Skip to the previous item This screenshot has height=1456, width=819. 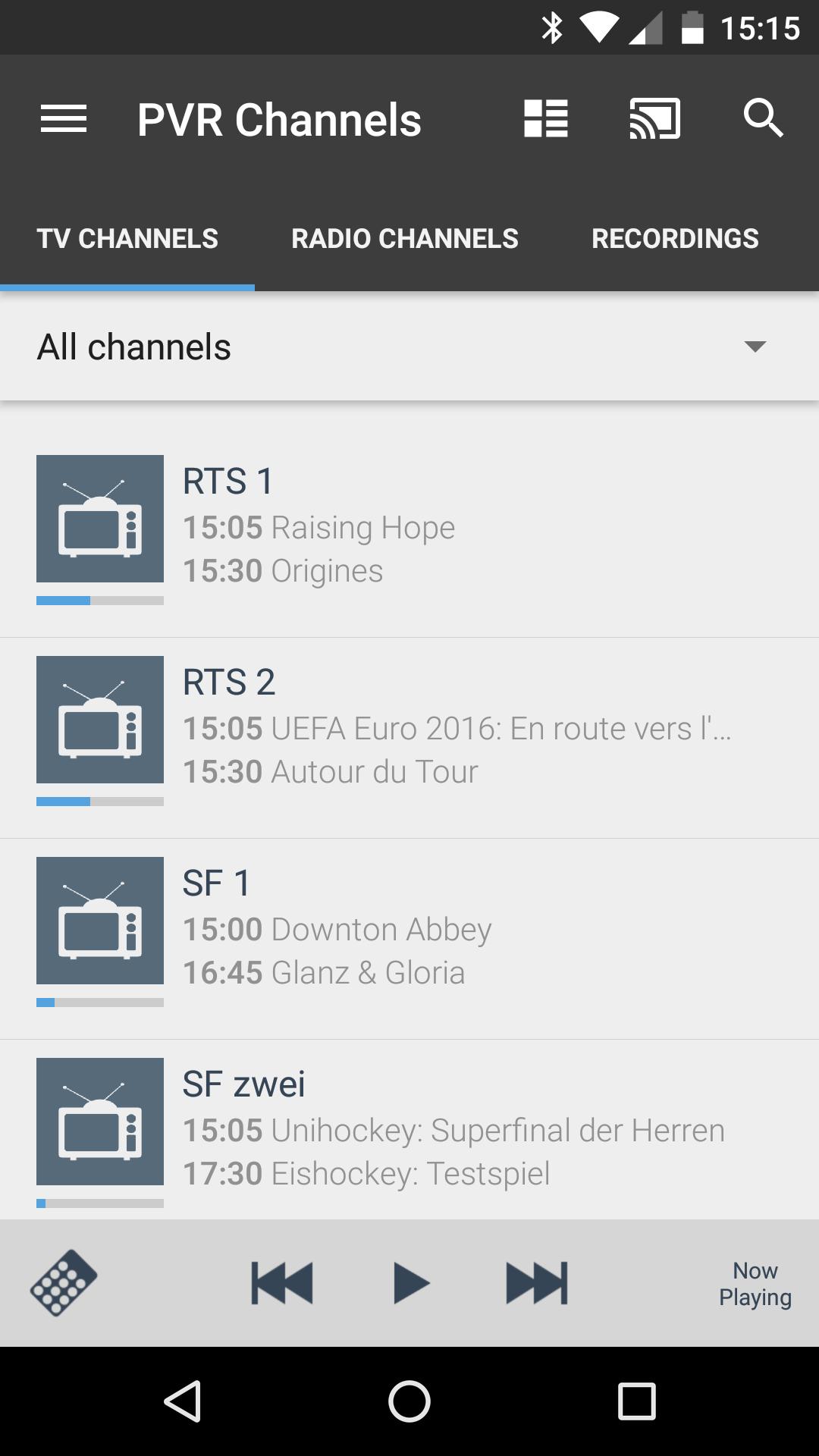click(282, 1283)
